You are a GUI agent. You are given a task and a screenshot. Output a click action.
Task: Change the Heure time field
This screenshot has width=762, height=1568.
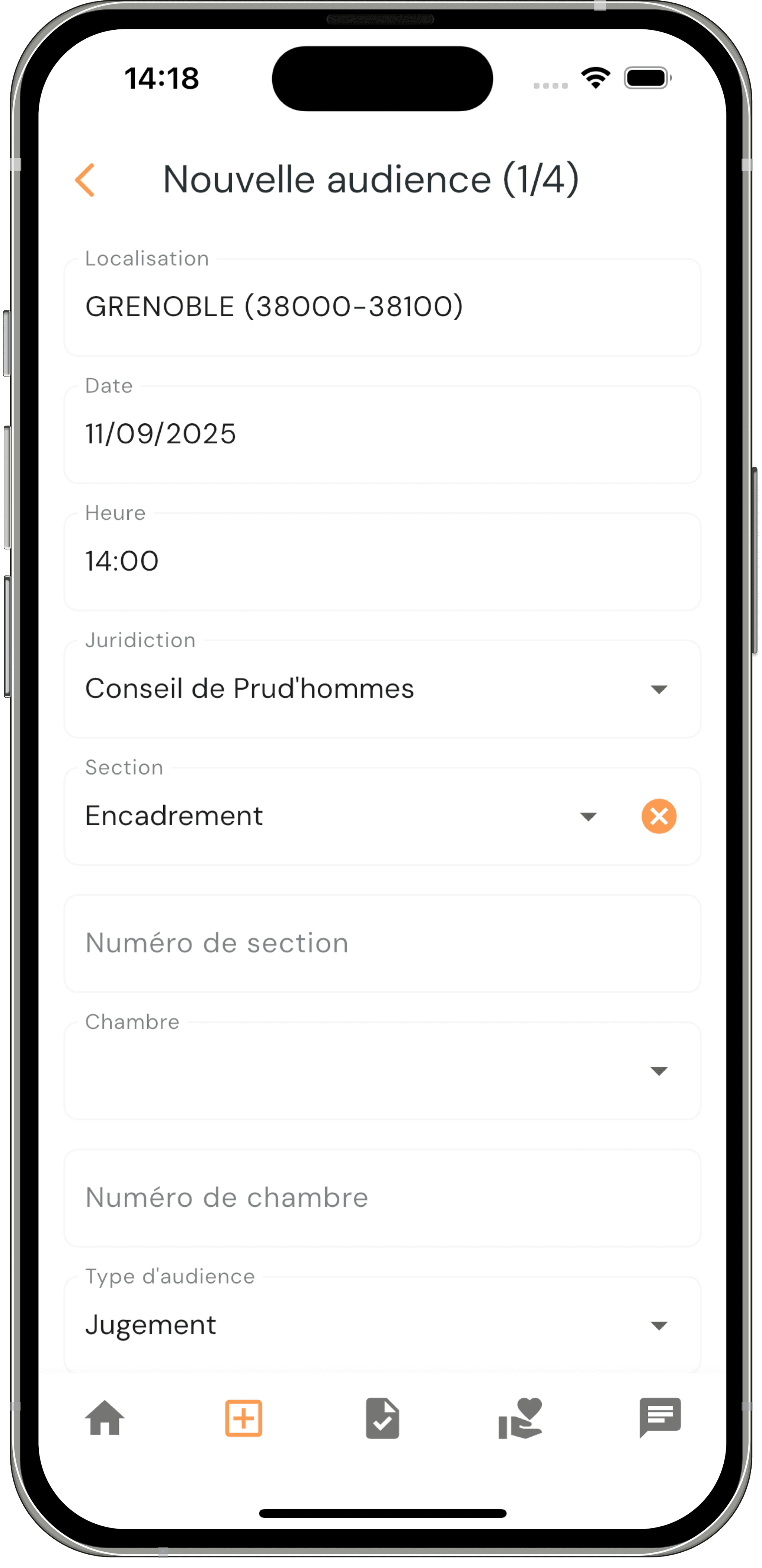382,561
